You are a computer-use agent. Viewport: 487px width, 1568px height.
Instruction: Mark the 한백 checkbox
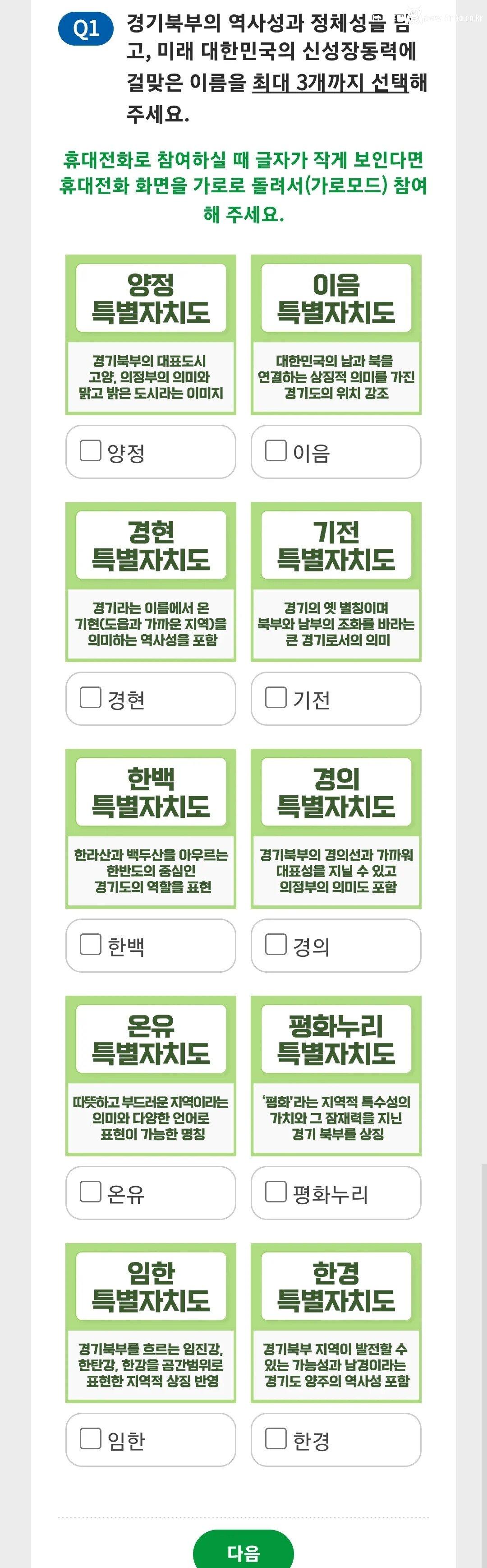click(x=91, y=944)
